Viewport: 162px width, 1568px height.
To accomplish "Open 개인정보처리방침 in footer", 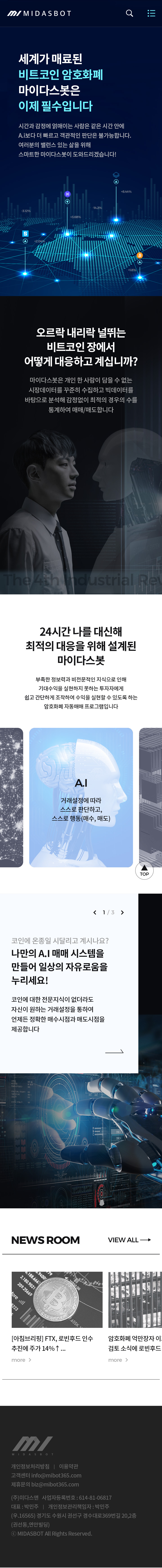I will point(30,1466).
